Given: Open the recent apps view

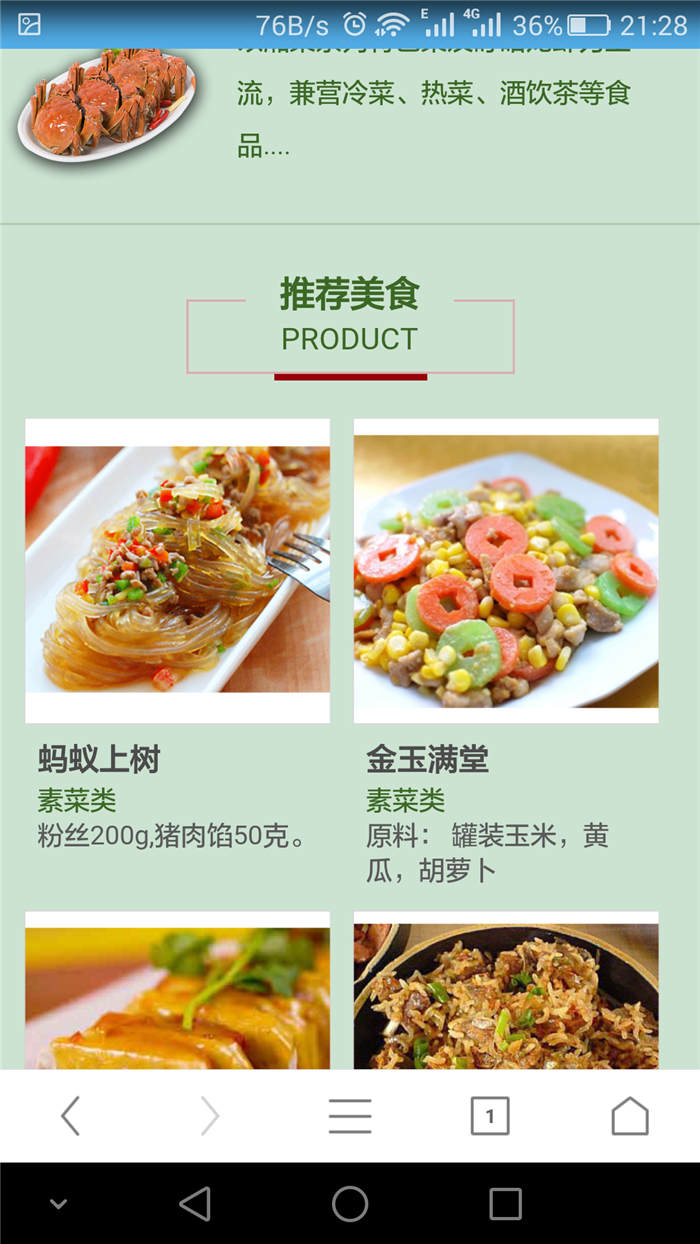Looking at the screenshot, I should tap(505, 1204).
